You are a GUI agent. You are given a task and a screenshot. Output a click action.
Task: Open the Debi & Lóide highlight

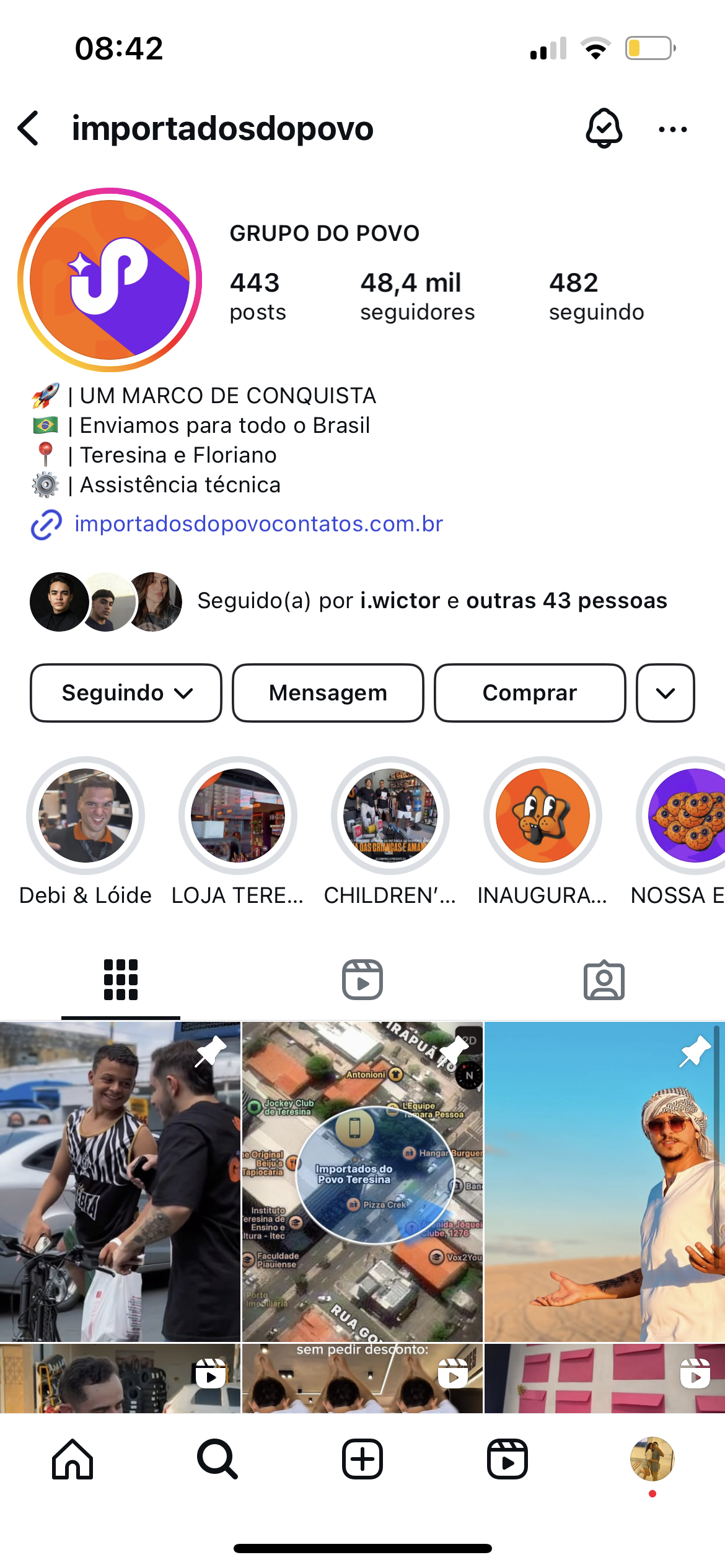click(86, 816)
